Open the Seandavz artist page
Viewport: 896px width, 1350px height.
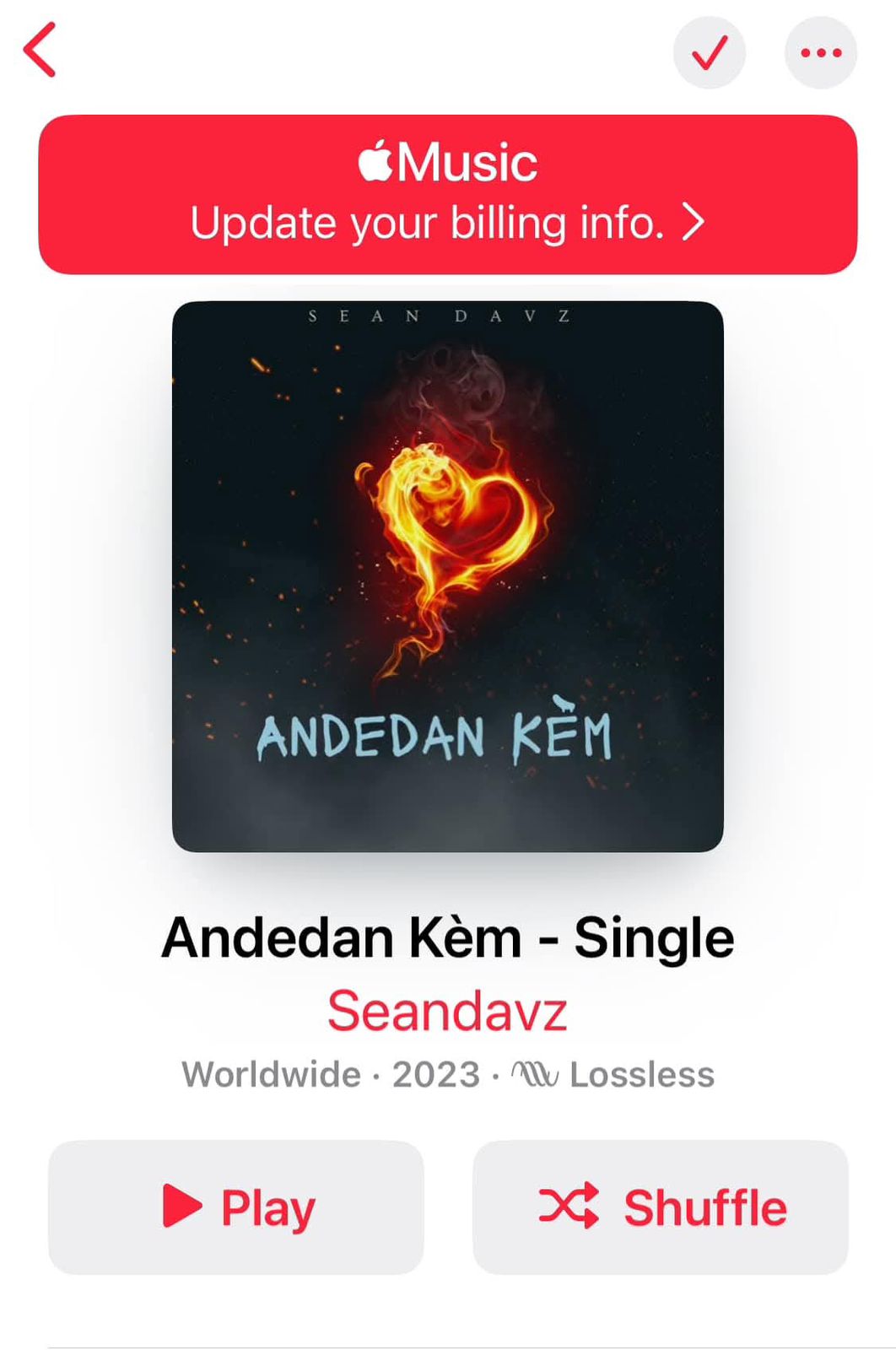tap(447, 1011)
